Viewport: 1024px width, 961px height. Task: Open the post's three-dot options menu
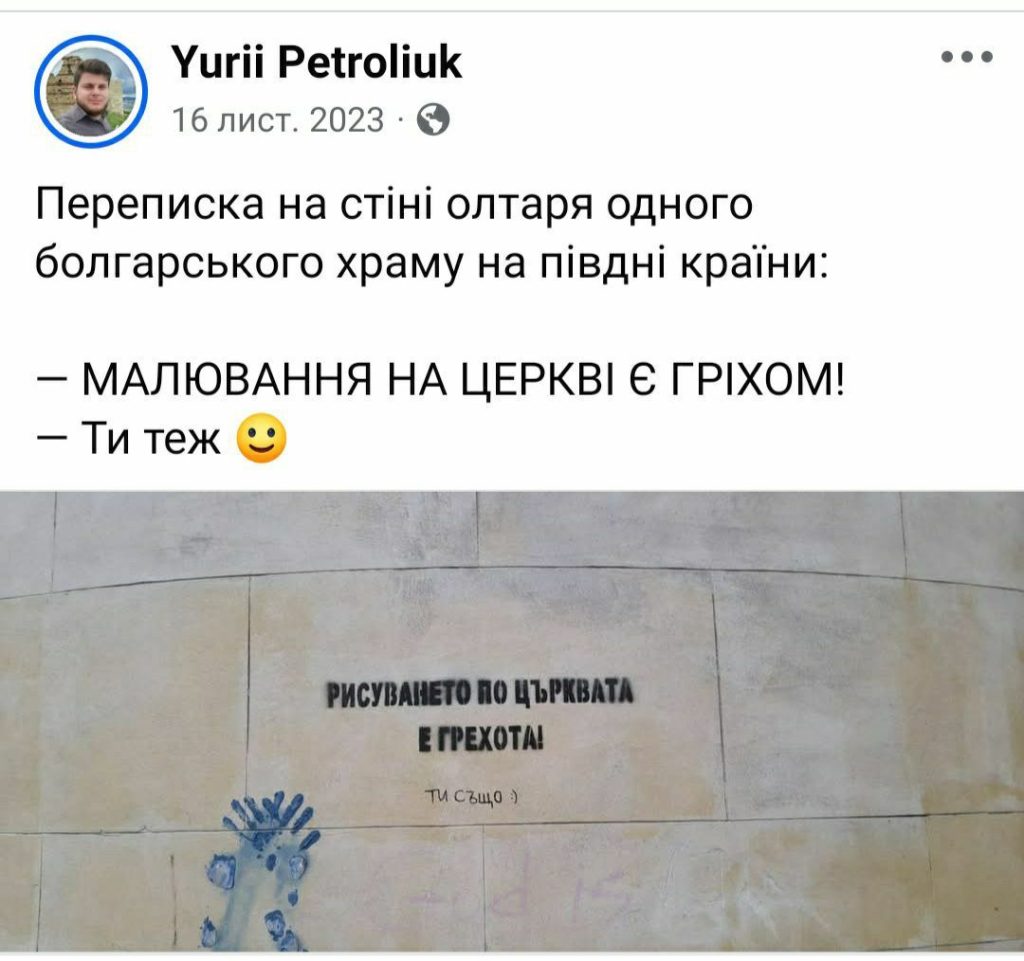967,58
